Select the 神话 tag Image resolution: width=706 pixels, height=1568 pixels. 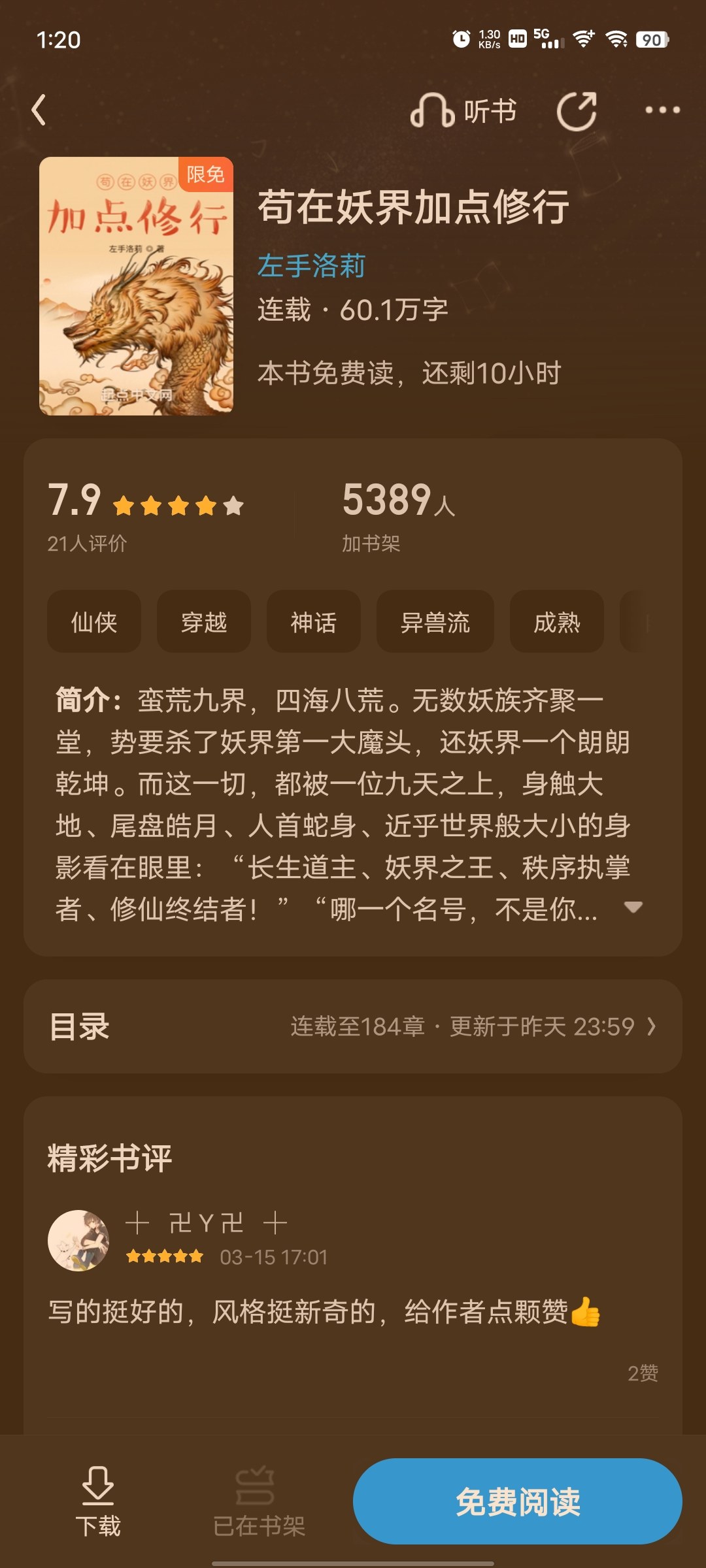[314, 622]
